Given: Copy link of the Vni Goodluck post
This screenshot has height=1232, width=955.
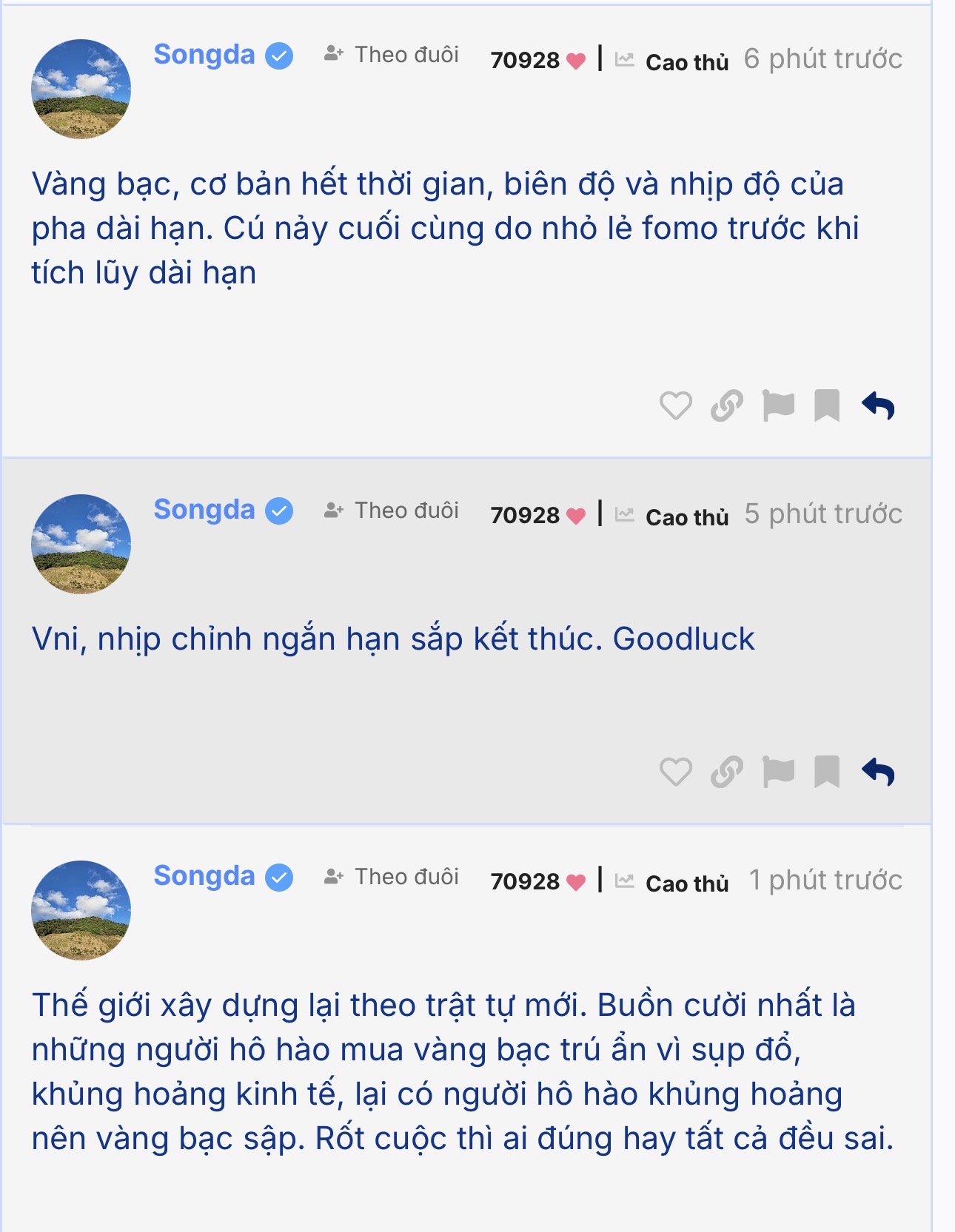Looking at the screenshot, I should (727, 772).
